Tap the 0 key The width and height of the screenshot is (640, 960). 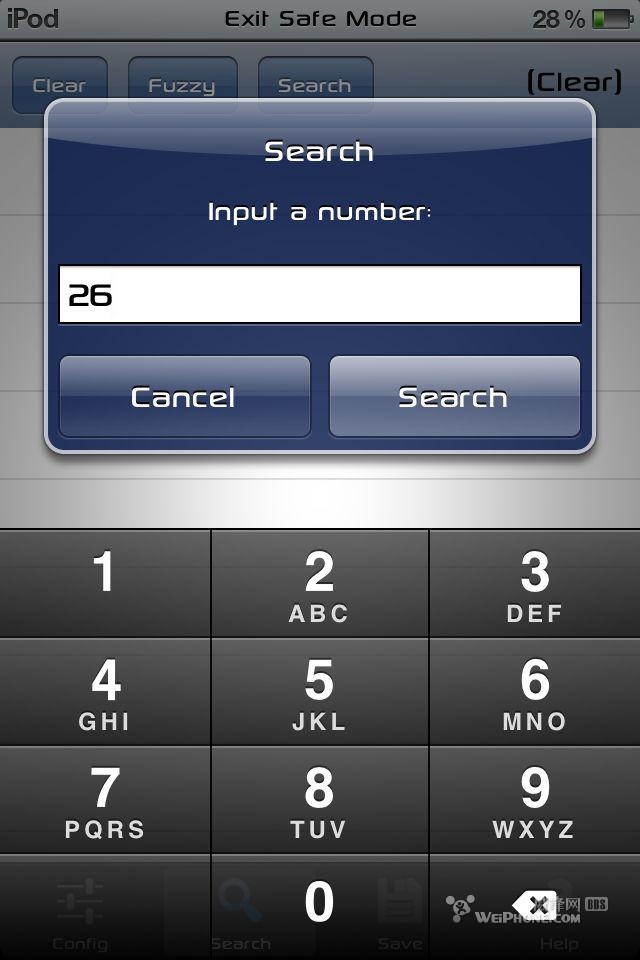click(x=319, y=905)
